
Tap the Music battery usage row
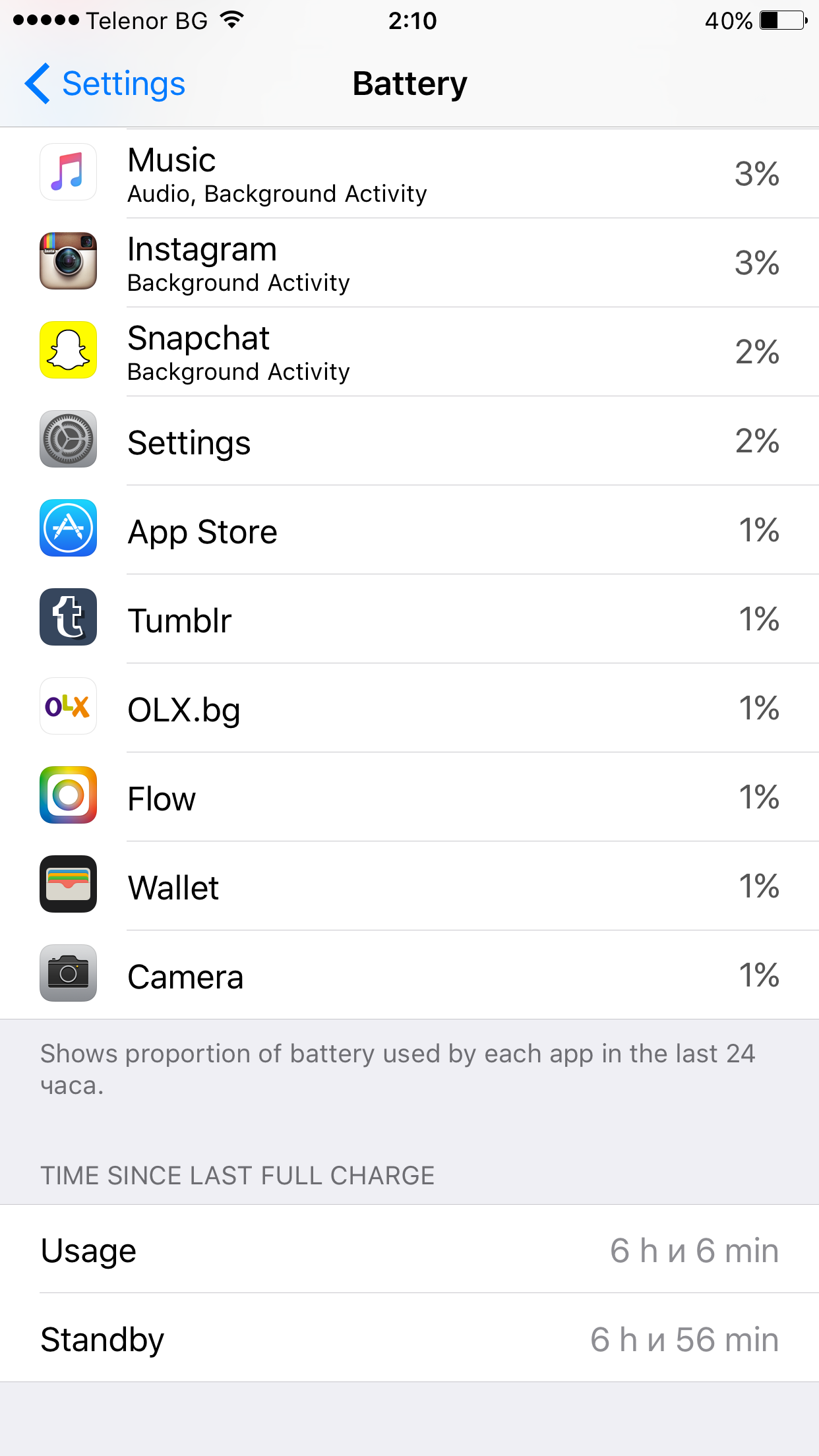[409, 174]
